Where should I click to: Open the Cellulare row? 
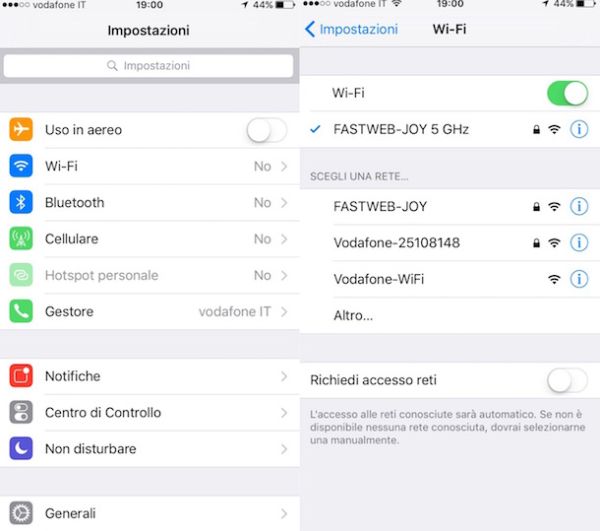tap(150, 239)
